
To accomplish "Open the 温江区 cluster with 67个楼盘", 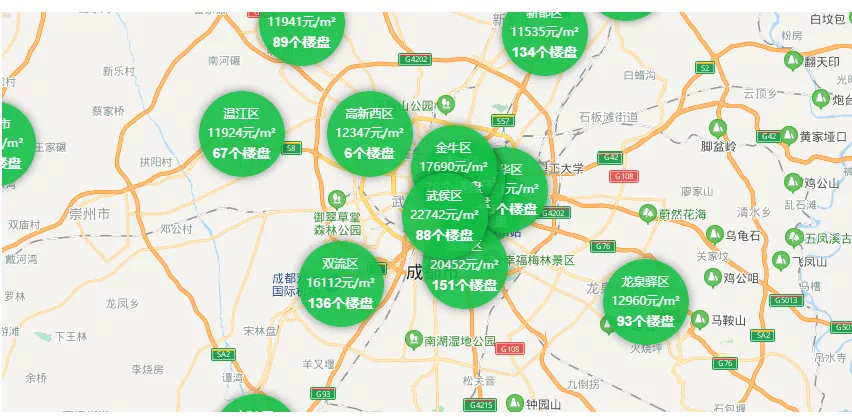I will point(242,133).
